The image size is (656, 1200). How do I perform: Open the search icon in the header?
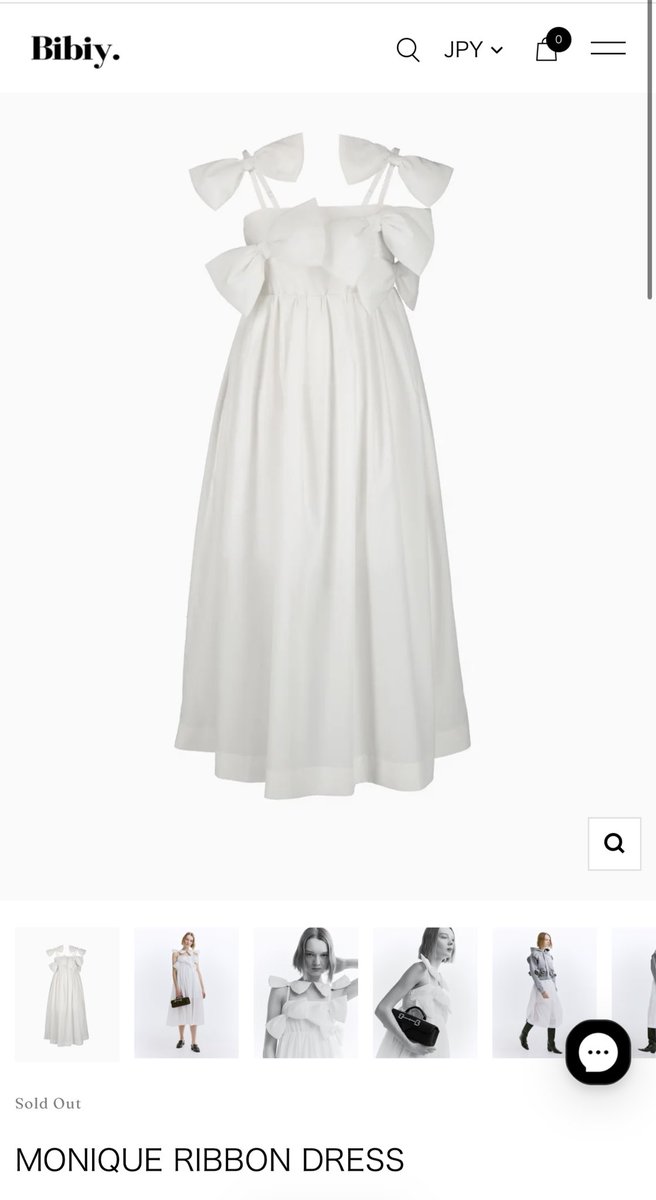pos(407,49)
